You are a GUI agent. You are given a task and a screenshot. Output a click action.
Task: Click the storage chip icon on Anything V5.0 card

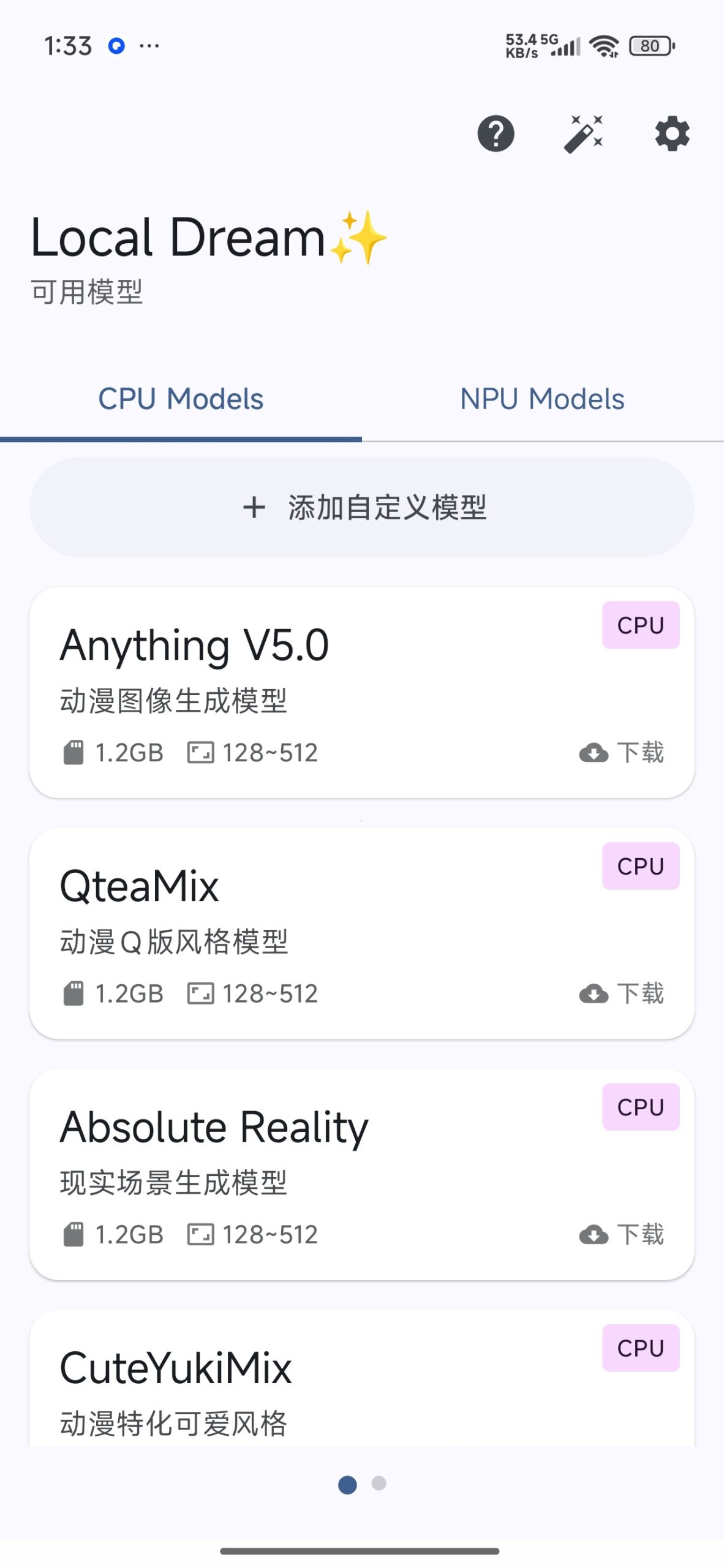74,753
